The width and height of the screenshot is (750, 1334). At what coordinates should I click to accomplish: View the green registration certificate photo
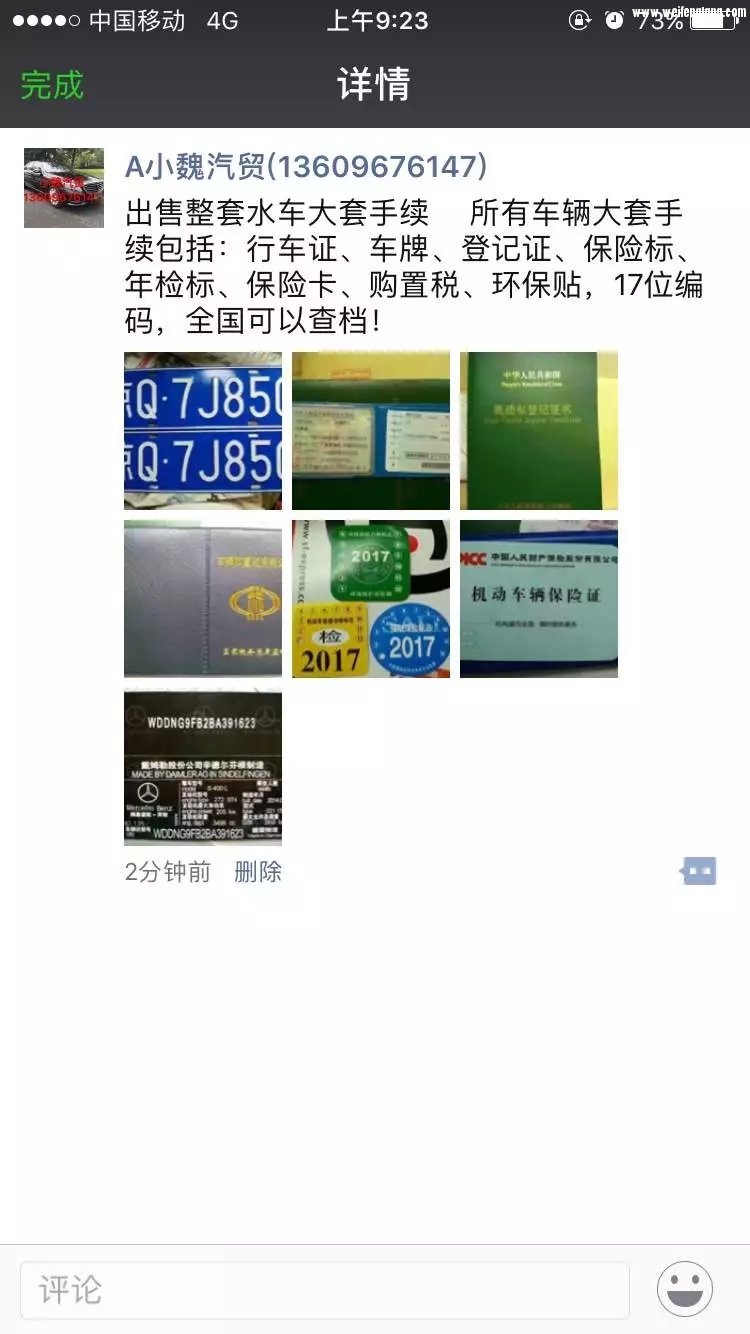point(539,431)
